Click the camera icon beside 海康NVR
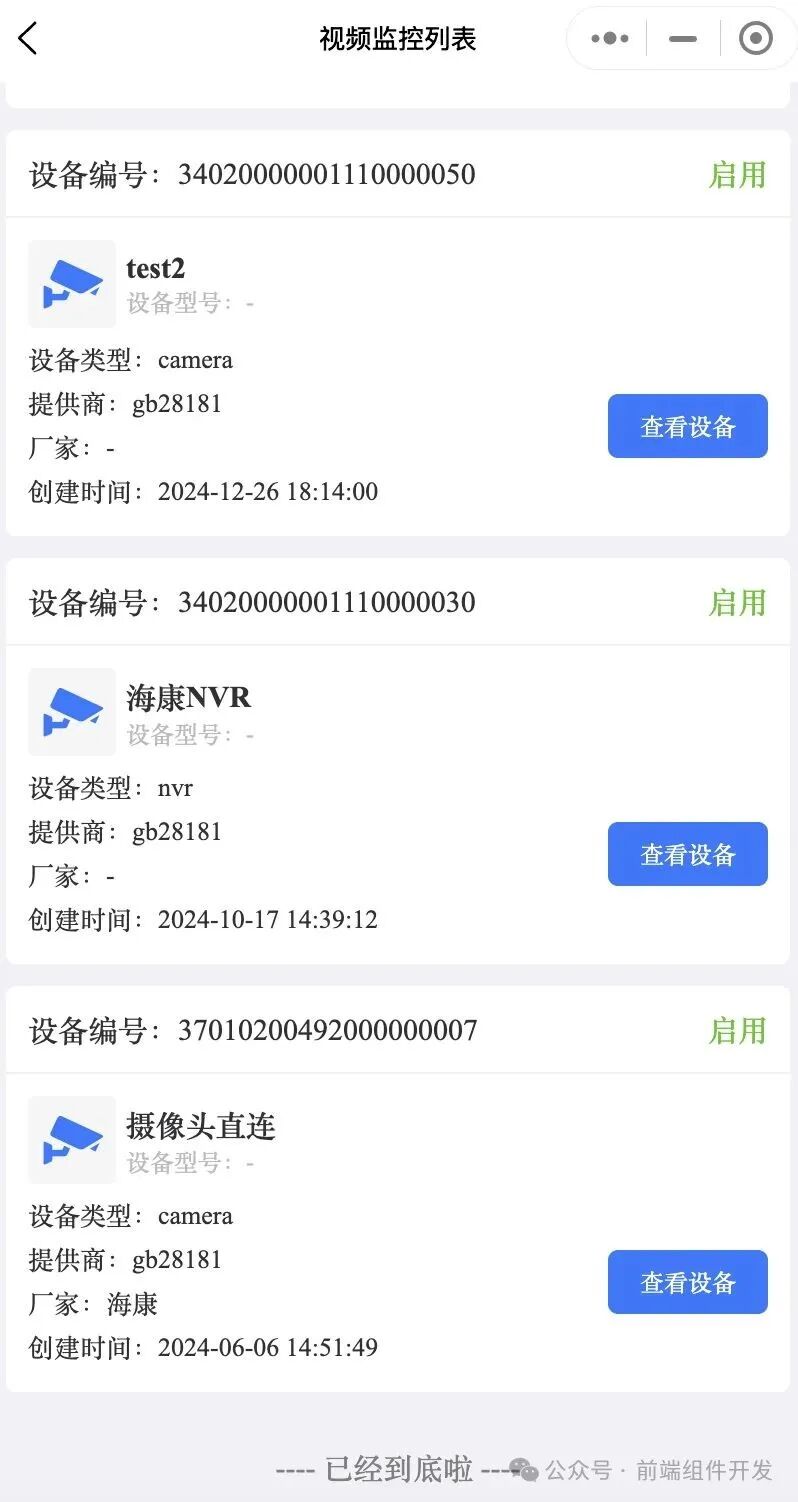The image size is (798, 1502). tap(71, 712)
